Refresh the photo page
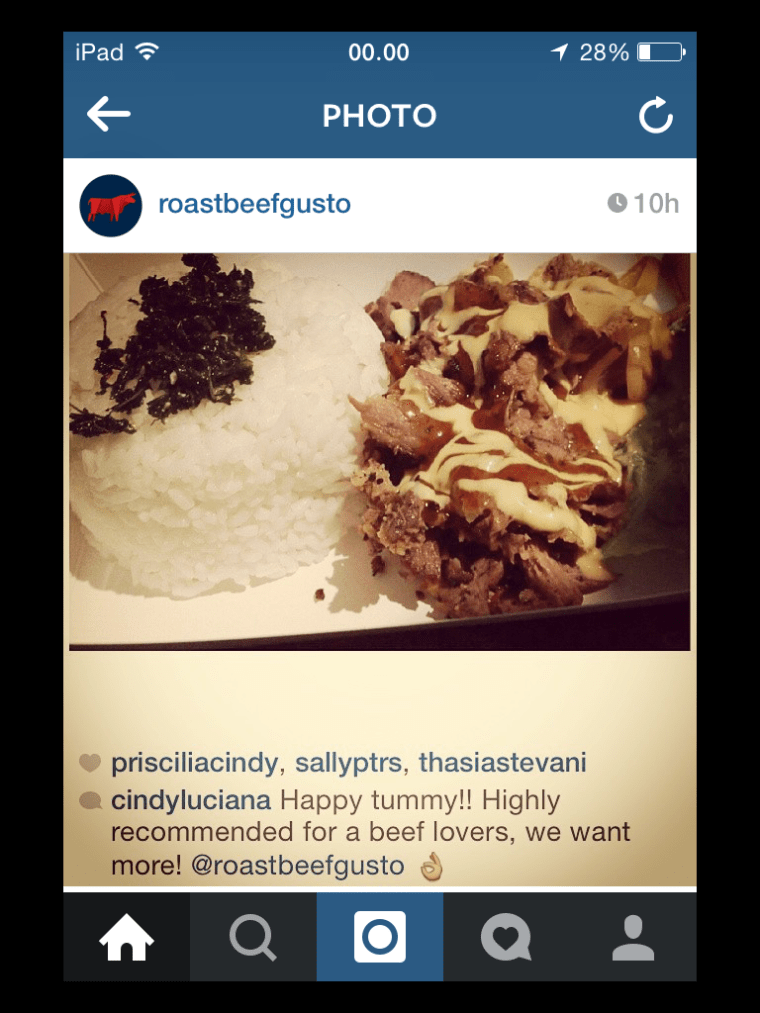 [656, 116]
